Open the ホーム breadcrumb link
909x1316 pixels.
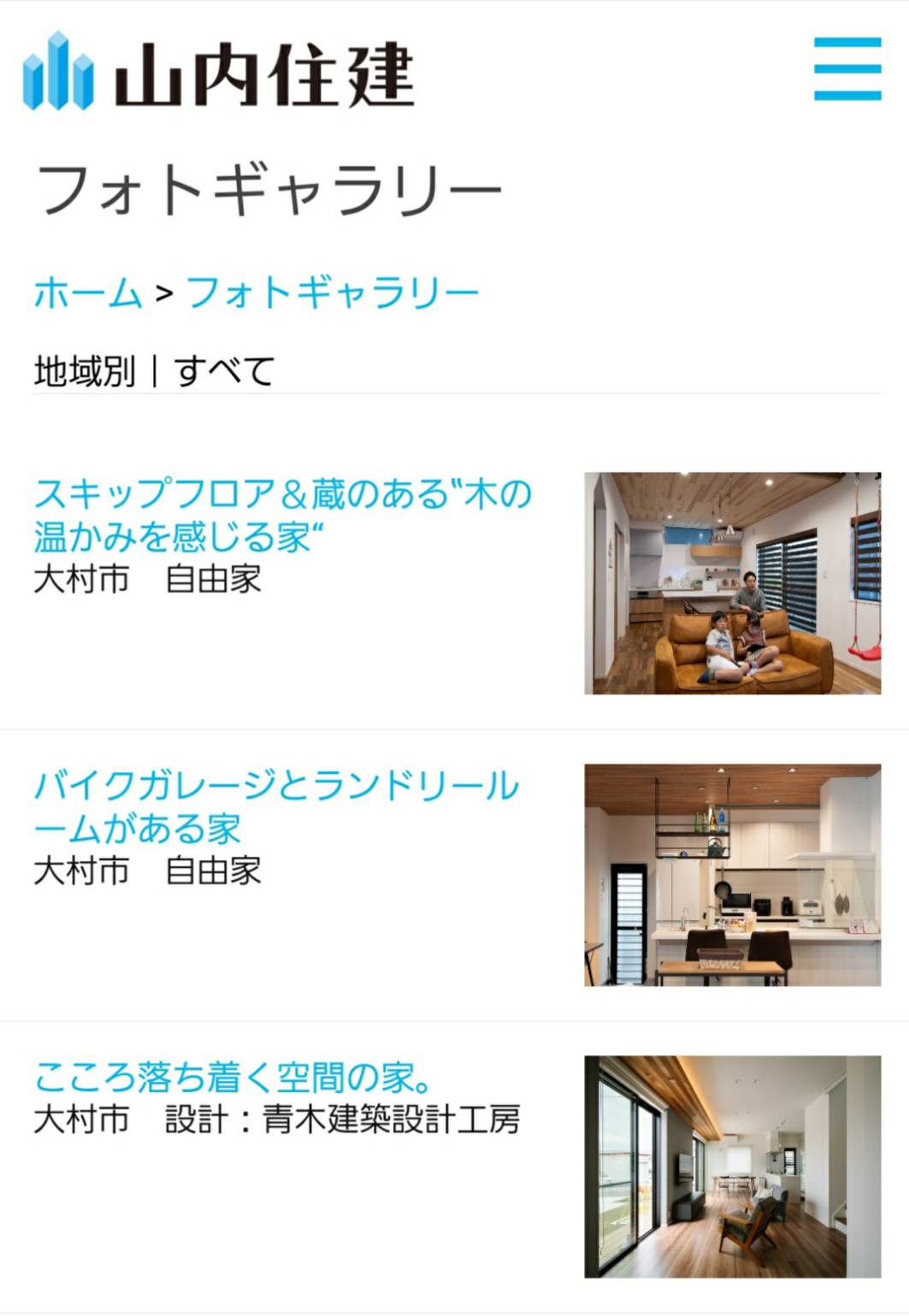[x=87, y=293]
